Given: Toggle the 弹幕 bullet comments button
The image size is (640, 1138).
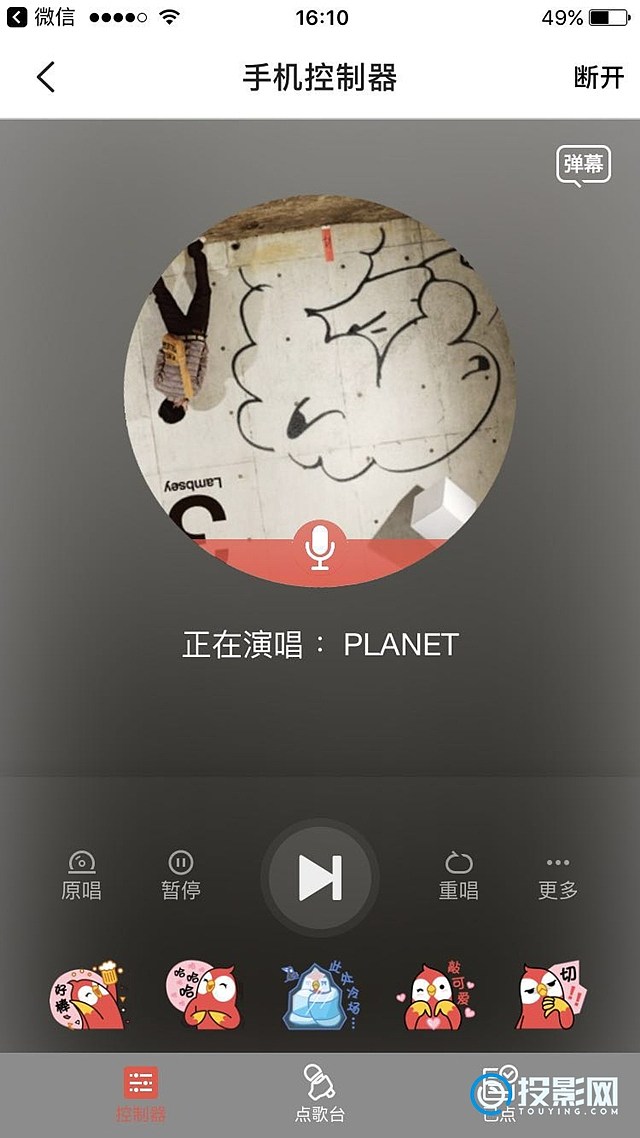Looking at the screenshot, I should 583,165.
